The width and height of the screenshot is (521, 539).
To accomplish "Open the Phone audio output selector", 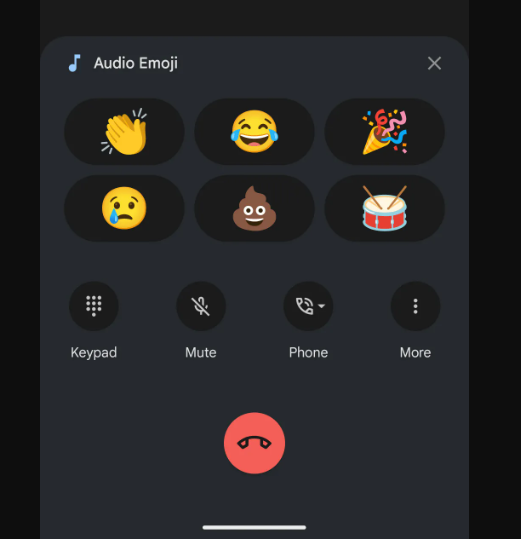I will [308, 306].
